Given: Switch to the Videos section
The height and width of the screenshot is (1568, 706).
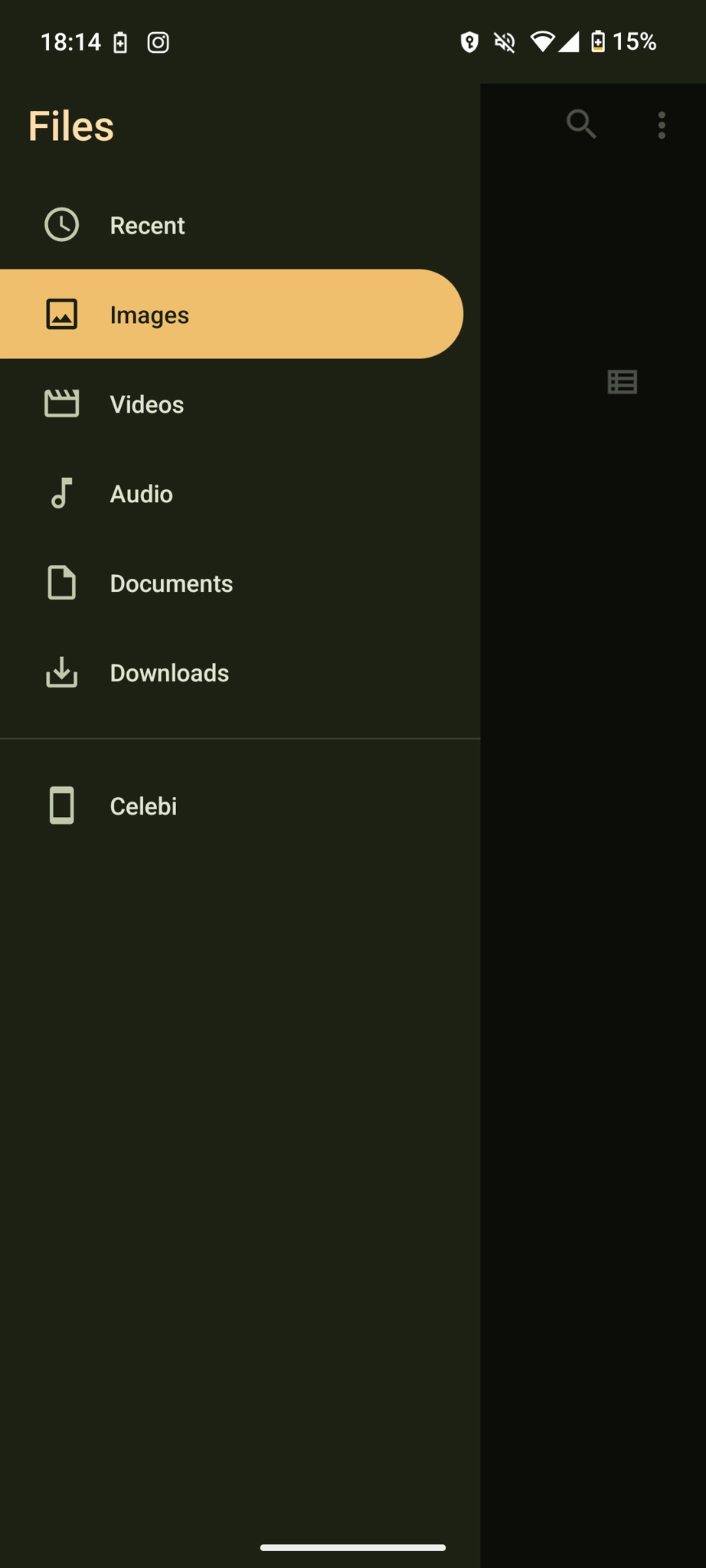Looking at the screenshot, I should tap(147, 403).
